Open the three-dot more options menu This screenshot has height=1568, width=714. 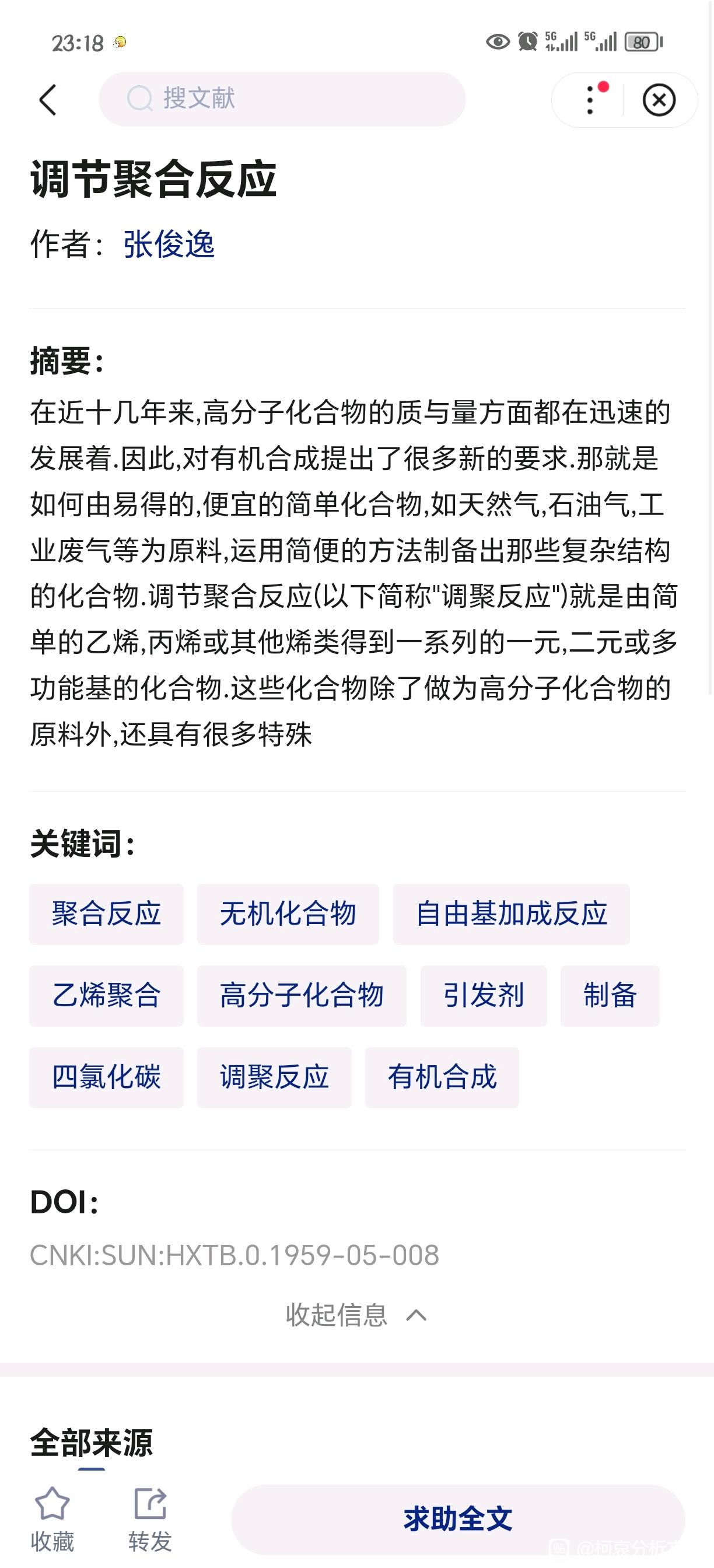pyautogui.click(x=590, y=100)
